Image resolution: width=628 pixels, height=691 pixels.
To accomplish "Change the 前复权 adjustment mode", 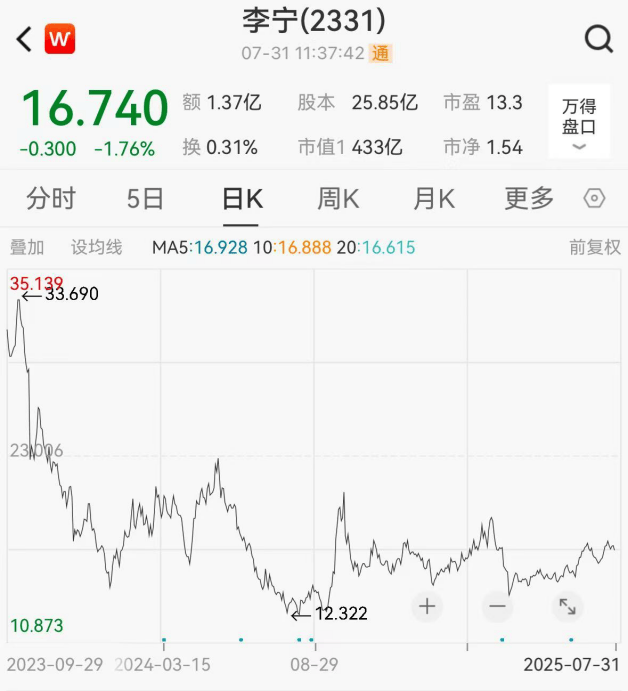I will tap(595, 247).
